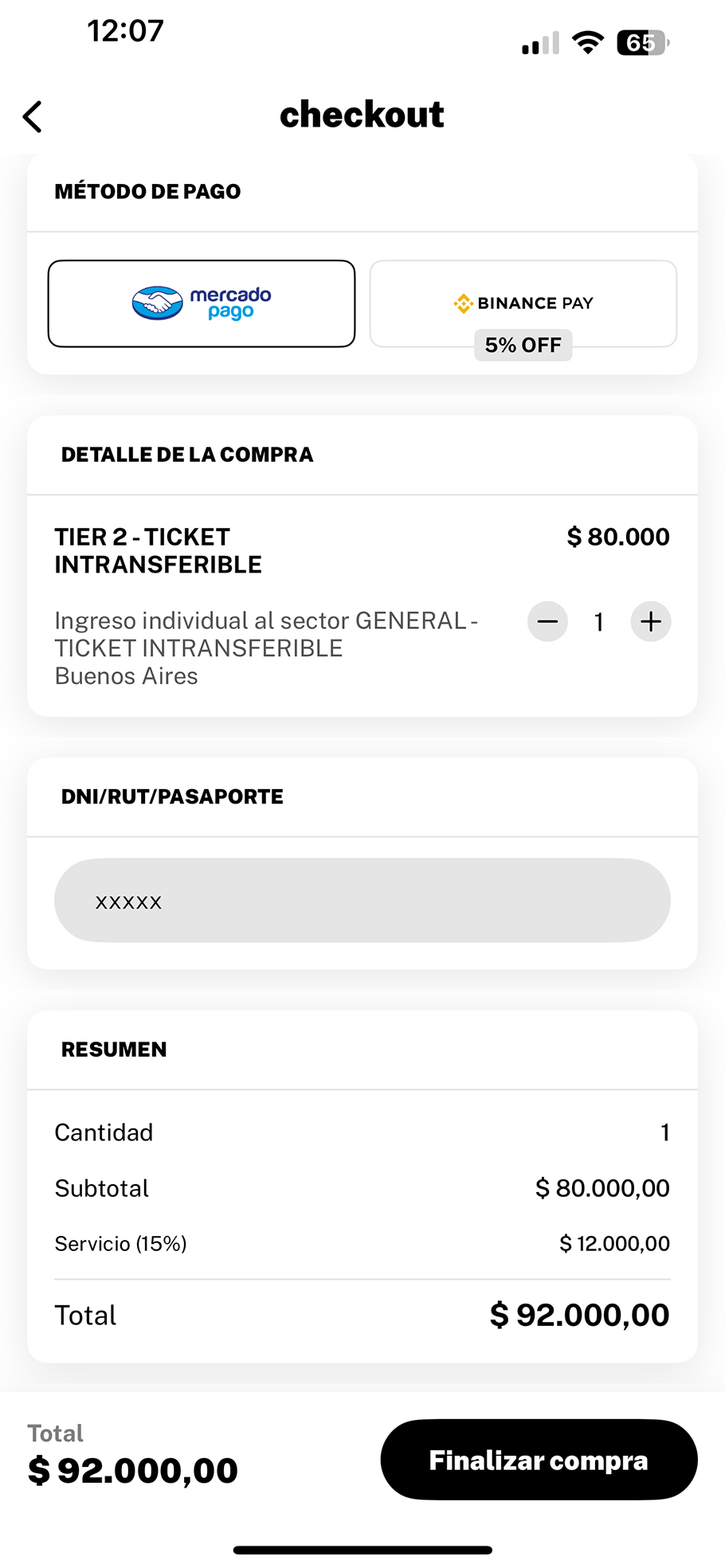Viewport: 725px width, 1568px height.
Task: Increase ticket quantity with plus button
Action: pyautogui.click(x=651, y=621)
